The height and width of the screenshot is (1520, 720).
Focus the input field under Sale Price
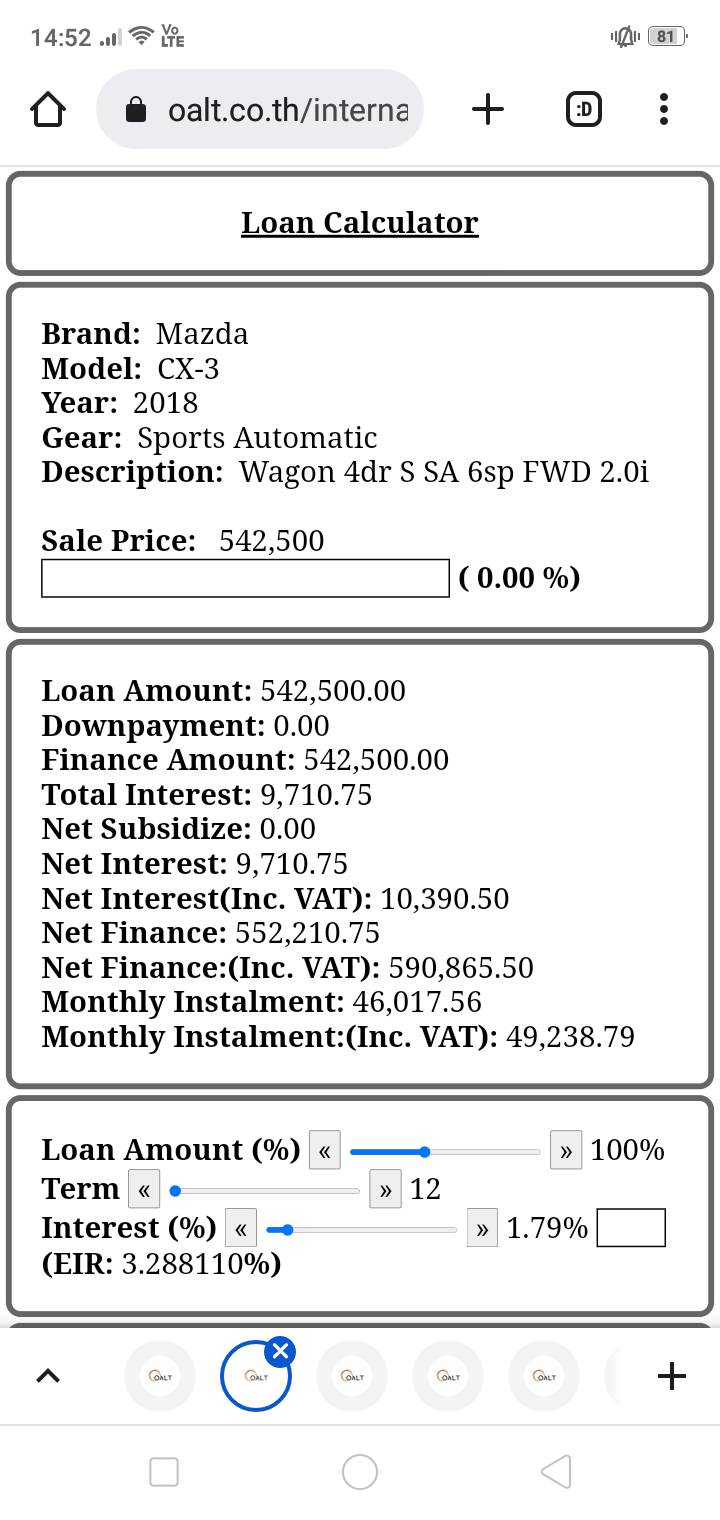click(x=245, y=578)
